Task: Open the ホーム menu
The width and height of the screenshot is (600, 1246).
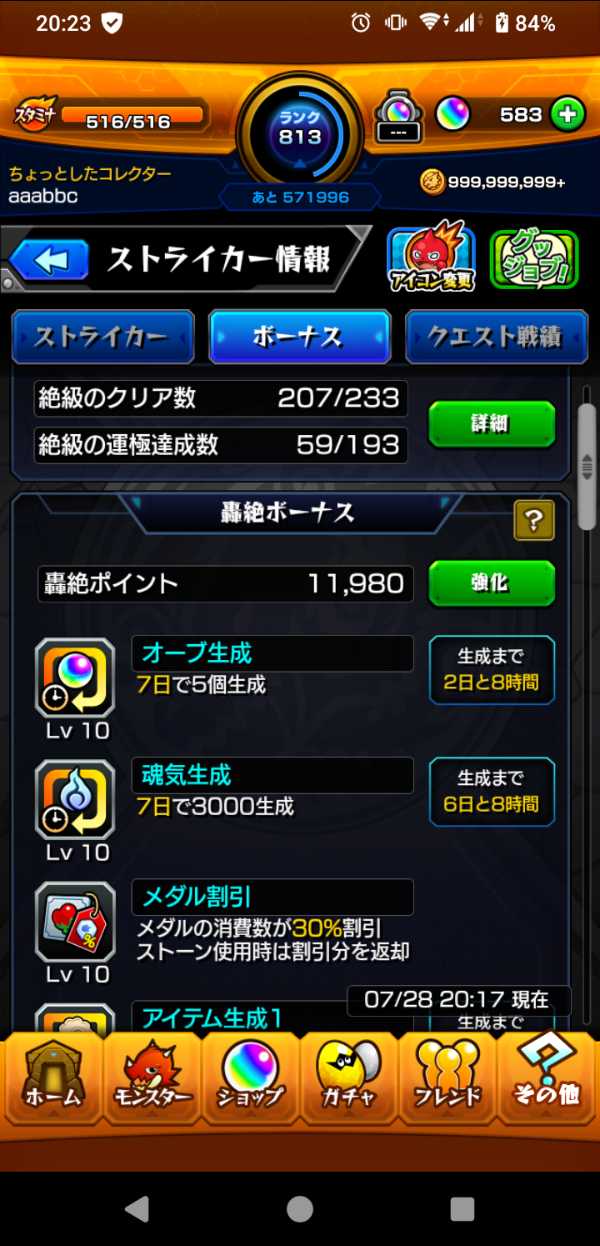Action: pos(52,1079)
